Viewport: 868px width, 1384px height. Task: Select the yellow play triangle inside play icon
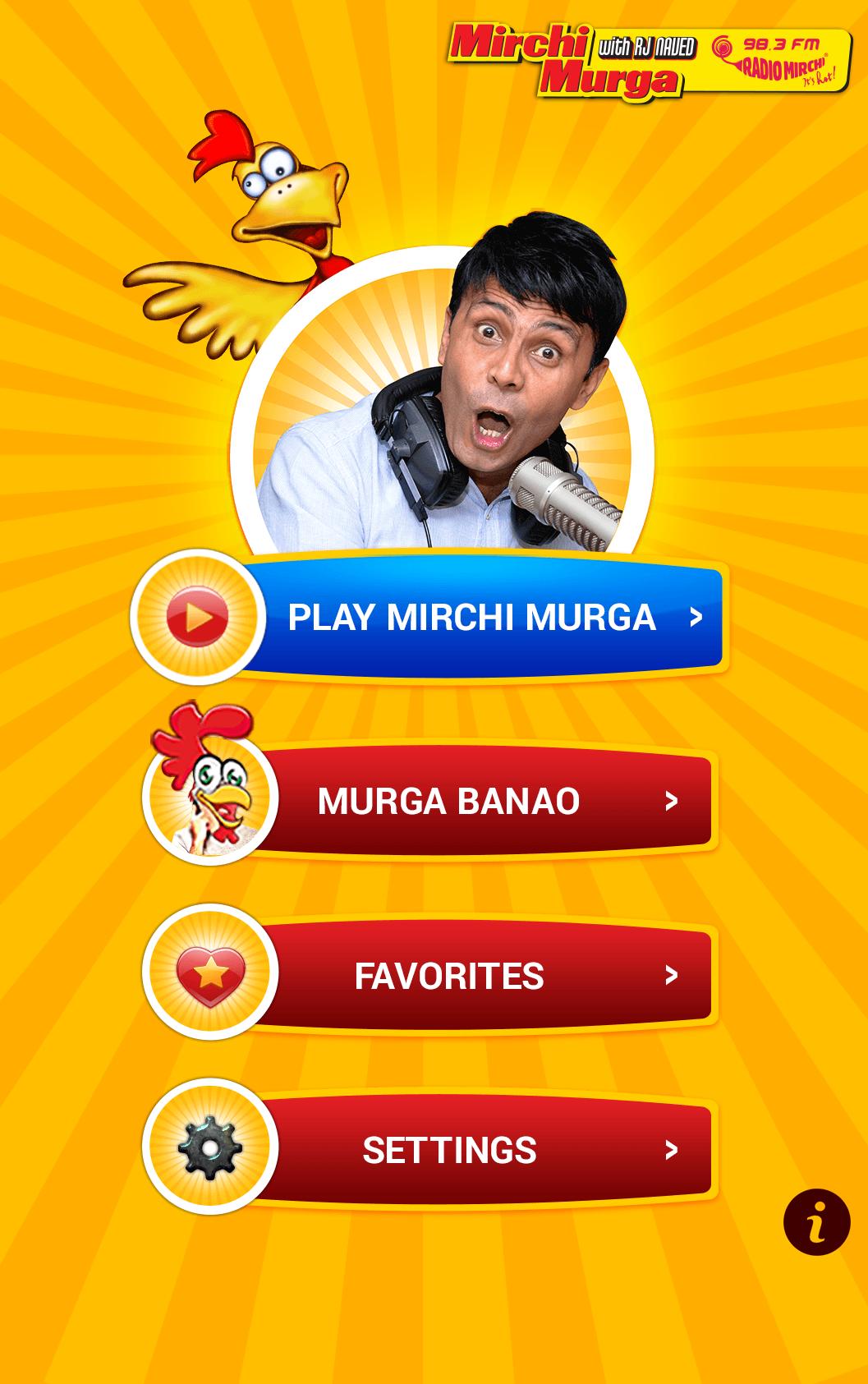point(200,616)
